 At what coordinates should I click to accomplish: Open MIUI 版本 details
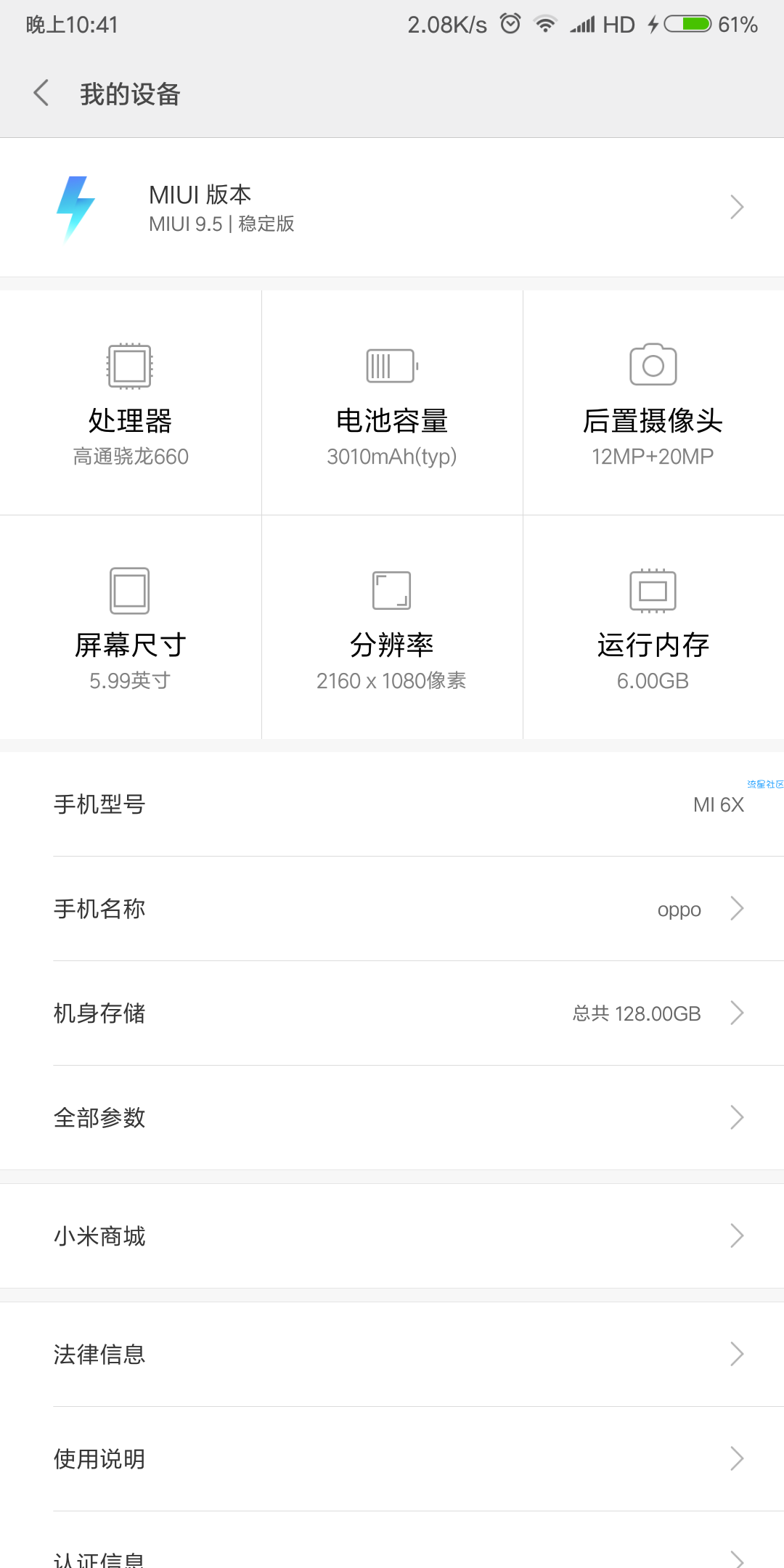pyautogui.click(x=392, y=208)
